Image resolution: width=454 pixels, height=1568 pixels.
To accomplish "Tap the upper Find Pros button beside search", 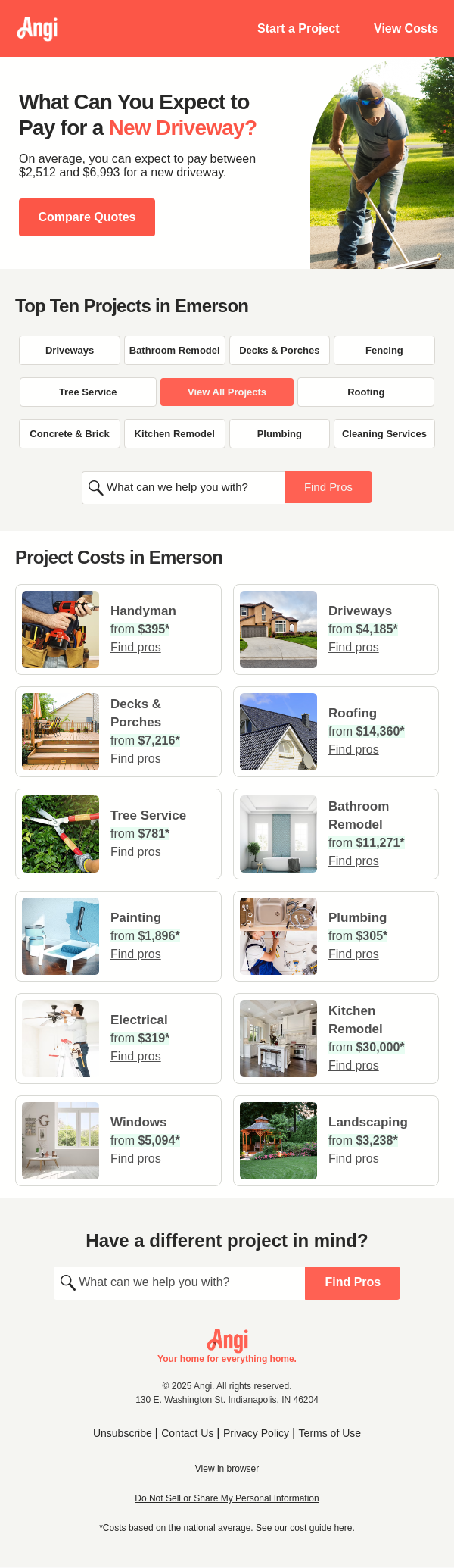I will 328,487.
